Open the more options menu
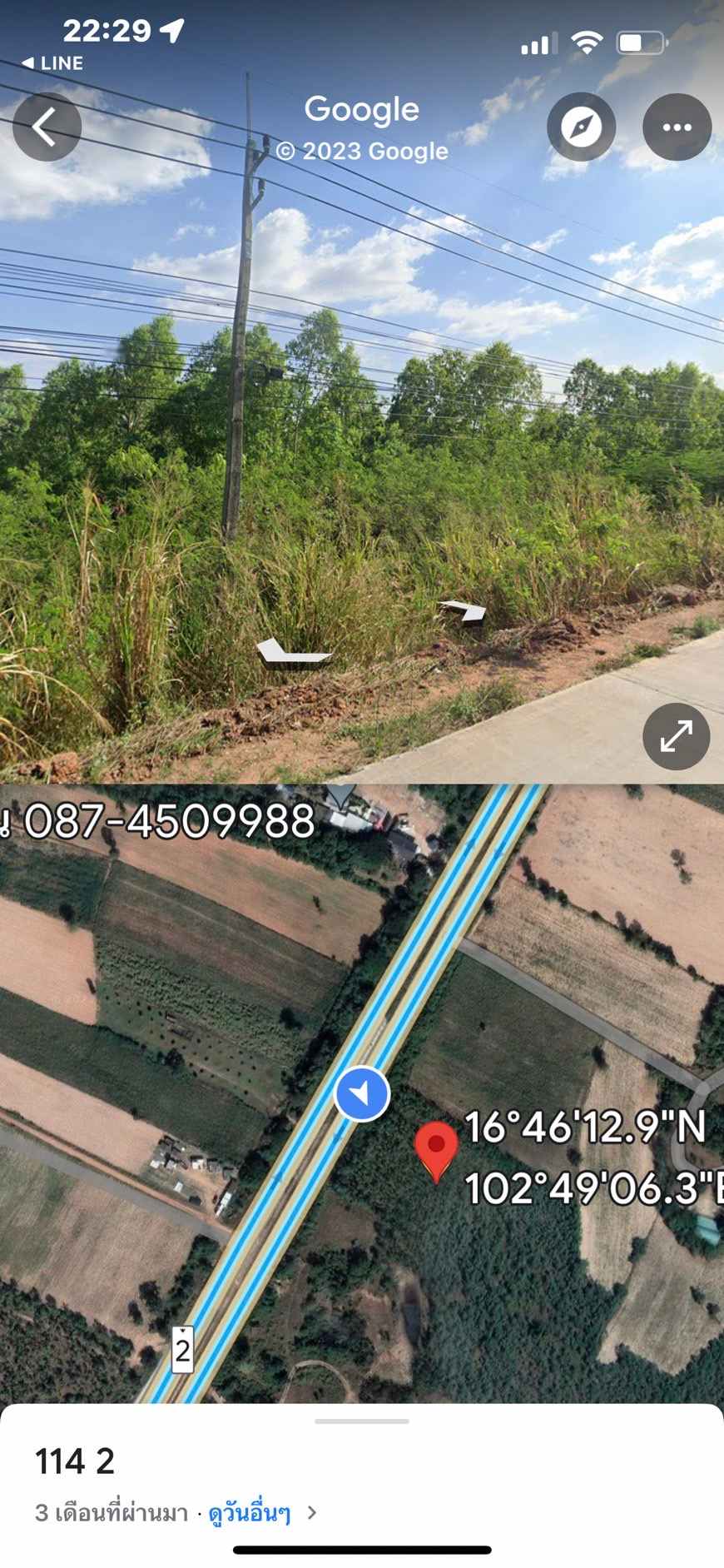 (x=677, y=127)
